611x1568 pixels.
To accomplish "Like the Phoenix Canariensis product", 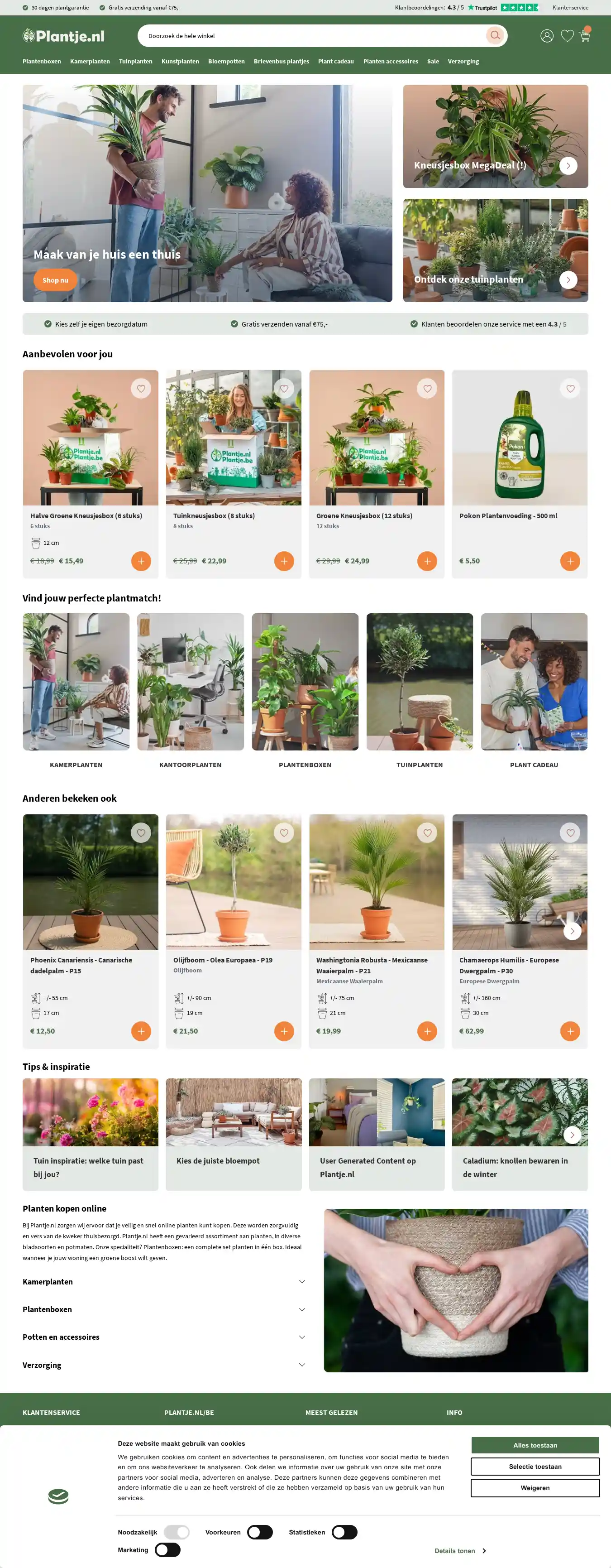I will click(141, 833).
